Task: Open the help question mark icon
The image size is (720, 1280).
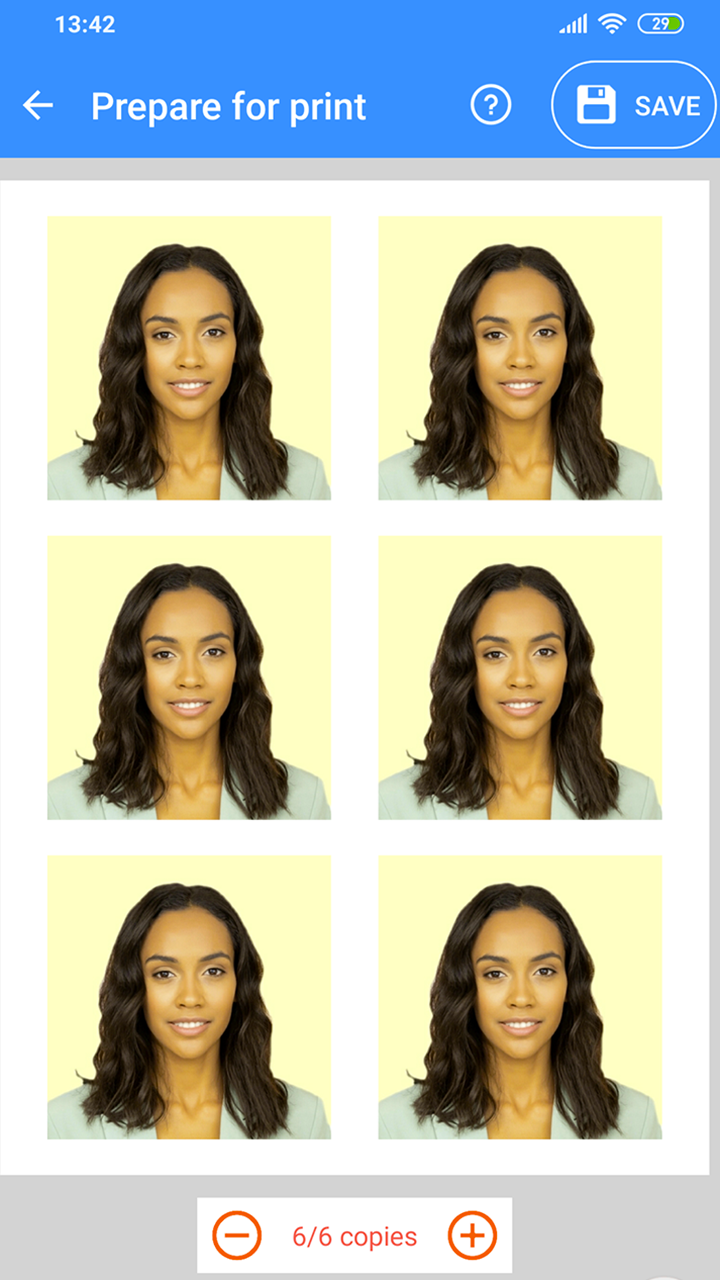Action: (x=491, y=106)
